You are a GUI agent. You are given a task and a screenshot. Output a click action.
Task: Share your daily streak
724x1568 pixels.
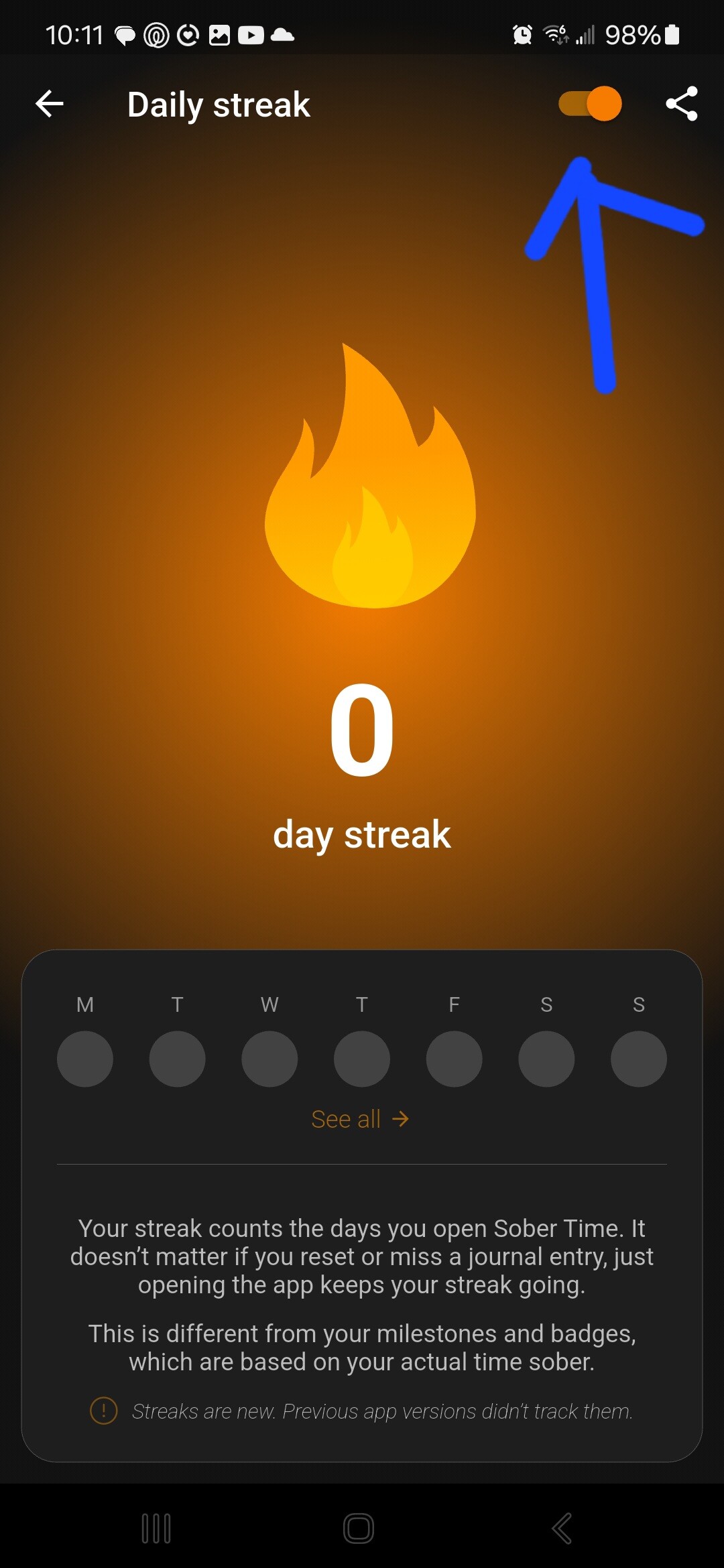click(x=681, y=104)
